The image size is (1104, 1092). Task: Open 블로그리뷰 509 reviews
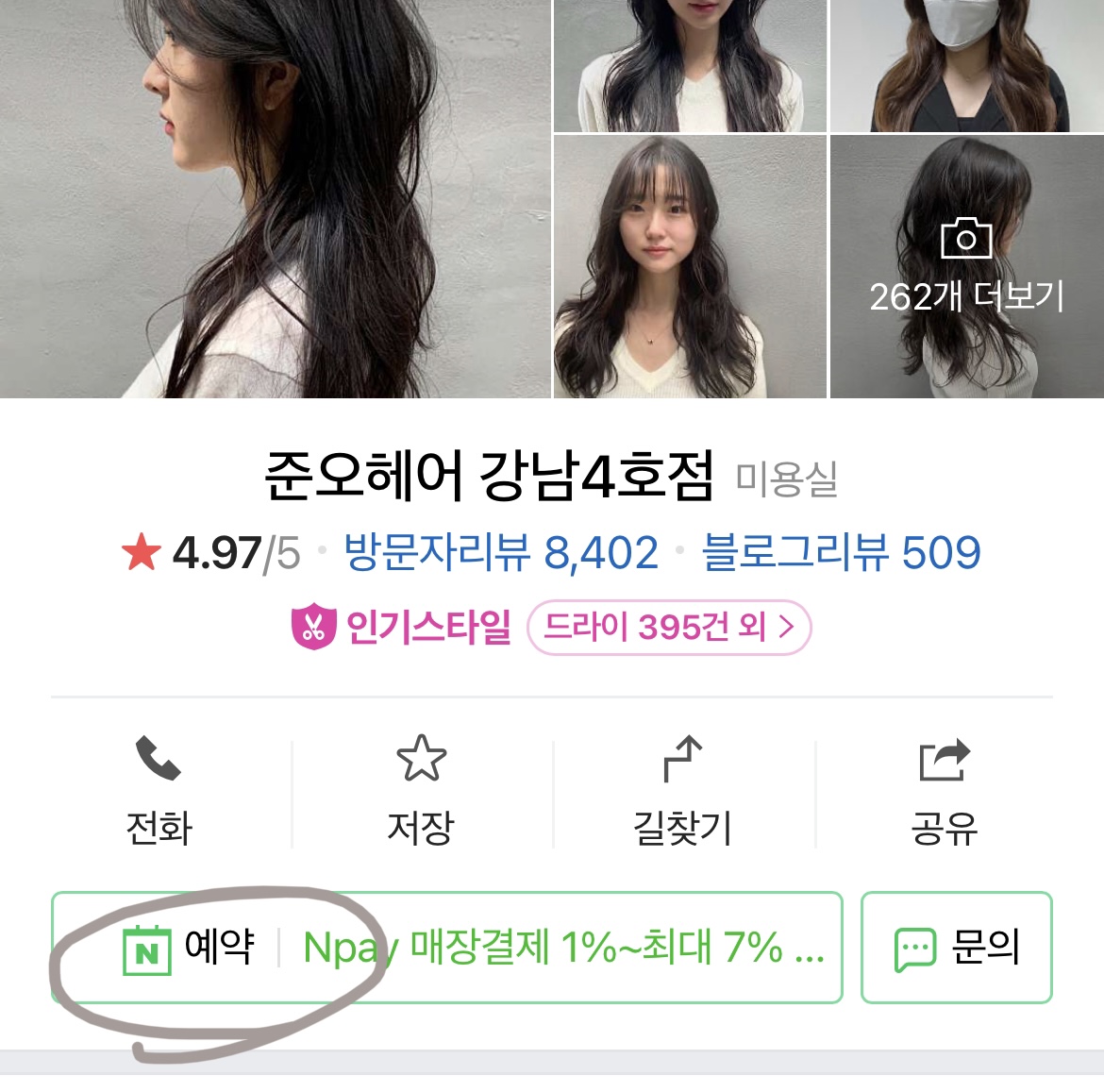(x=841, y=553)
